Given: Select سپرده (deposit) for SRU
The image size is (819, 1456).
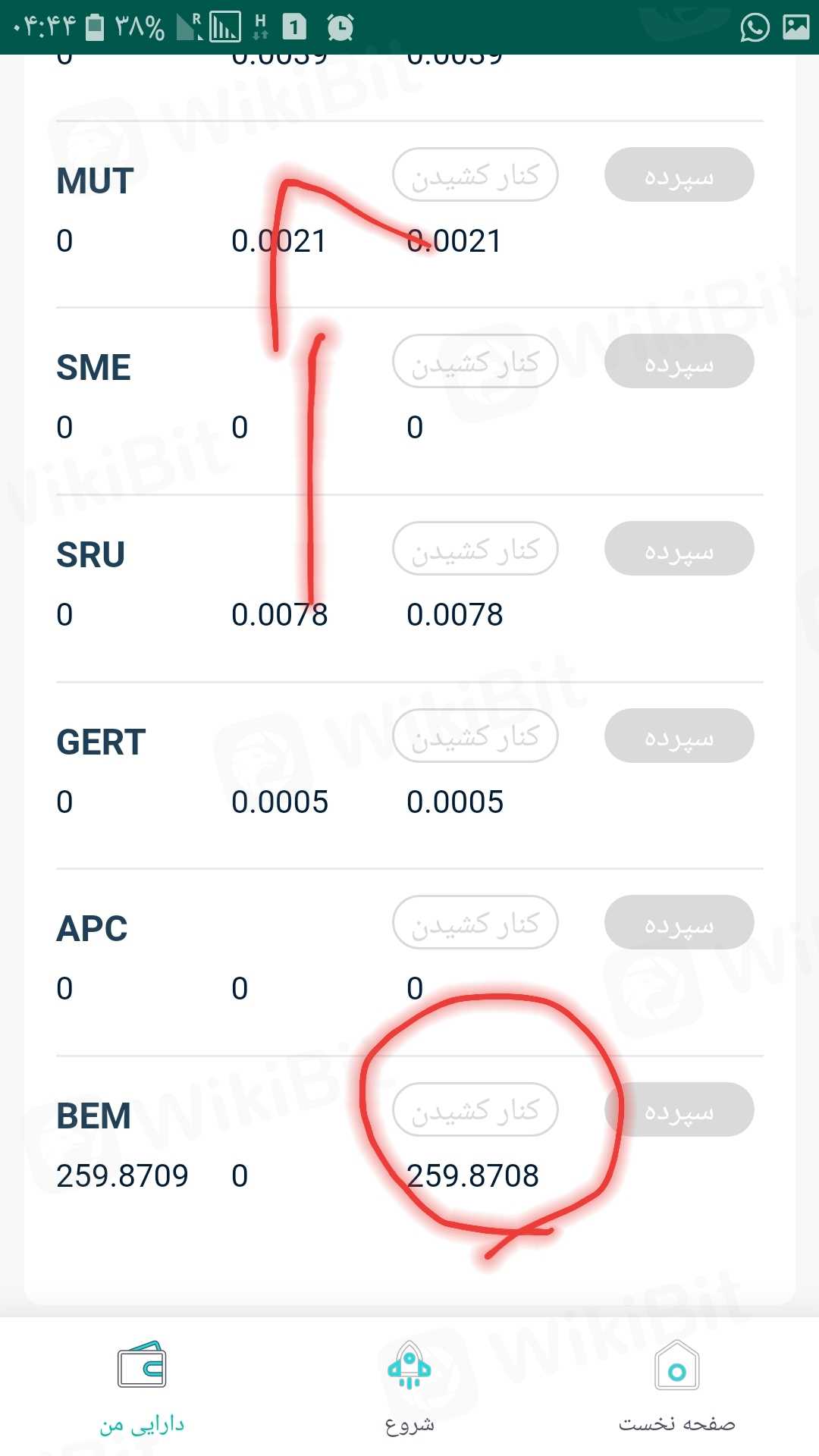Looking at the screenshot, I should point(679,549).
